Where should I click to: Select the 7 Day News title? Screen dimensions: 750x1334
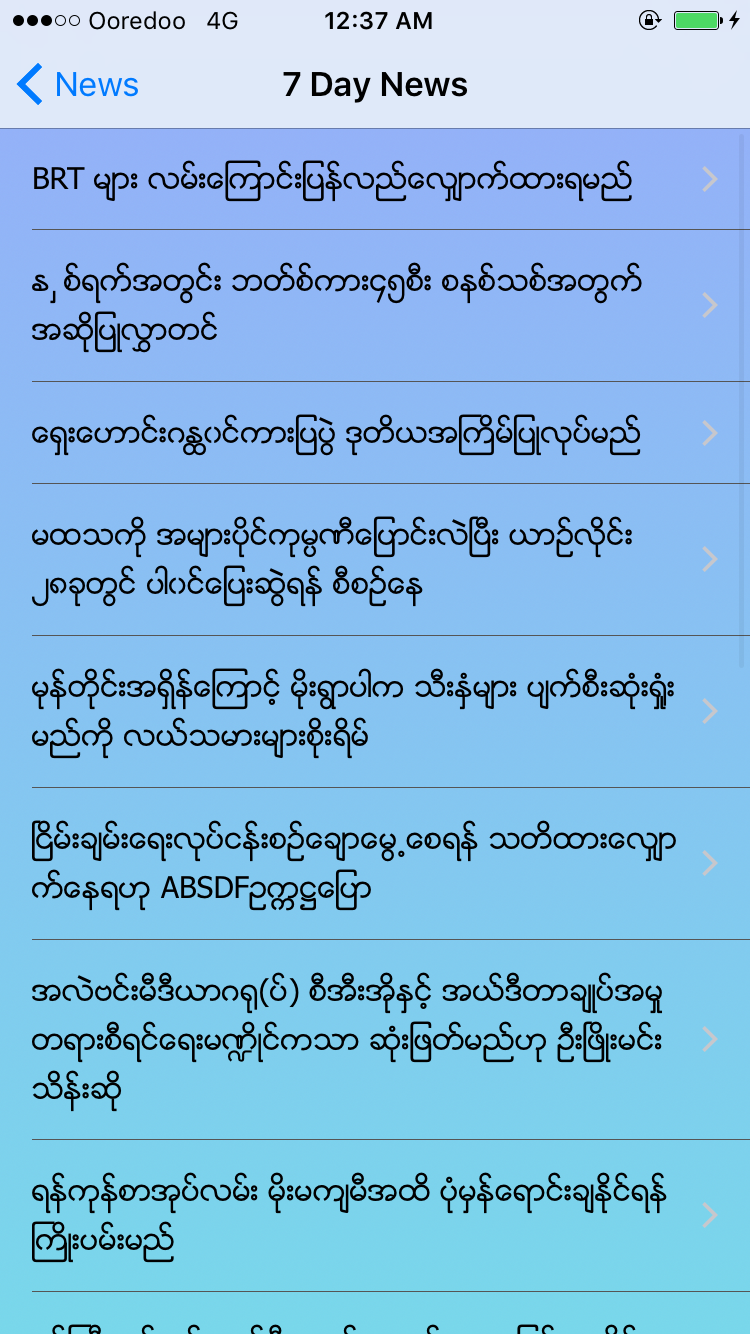coord(375,84)
